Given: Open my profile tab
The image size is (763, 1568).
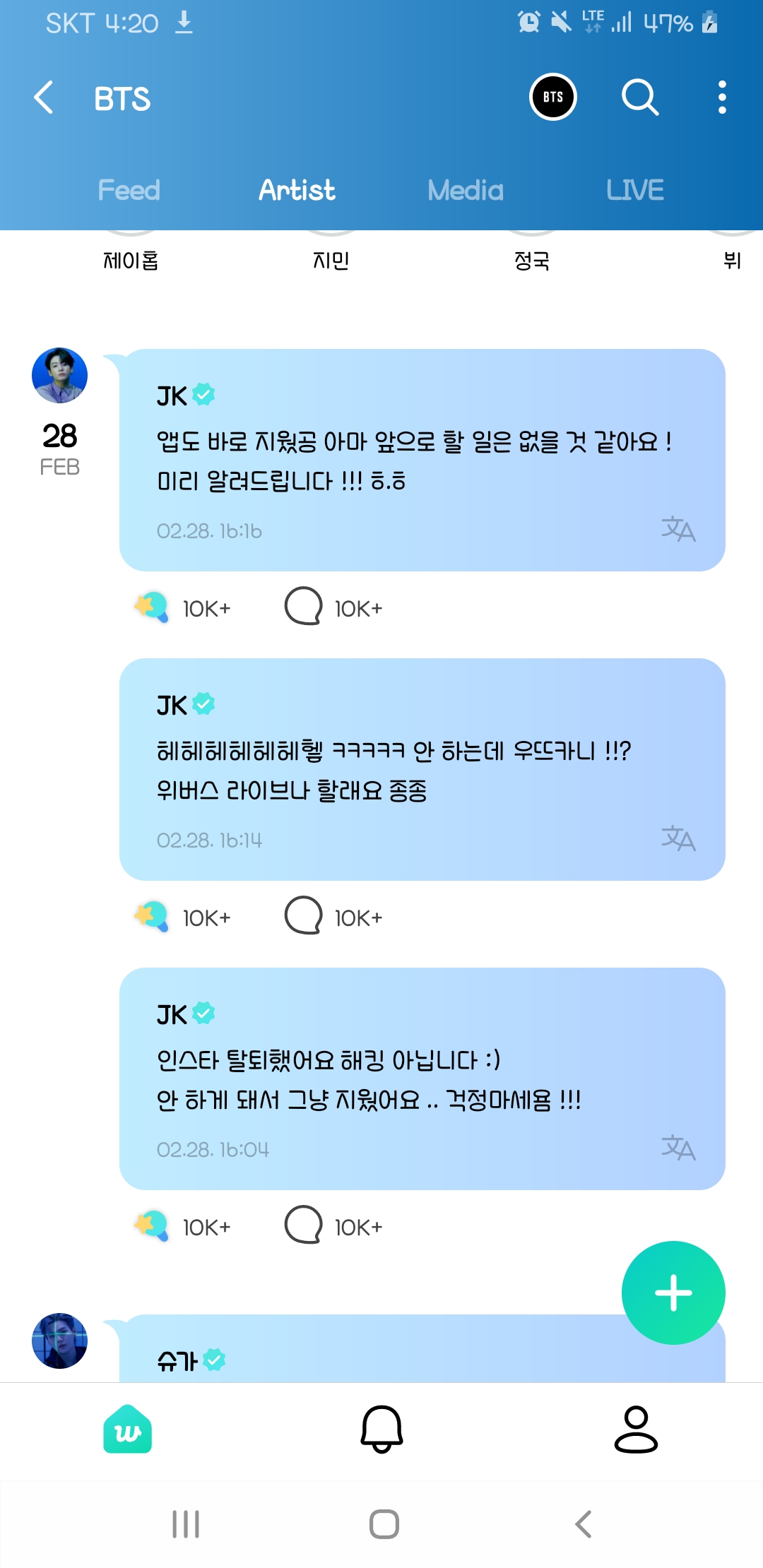Looking at the screenshot, I should [x=636, y=1430].
